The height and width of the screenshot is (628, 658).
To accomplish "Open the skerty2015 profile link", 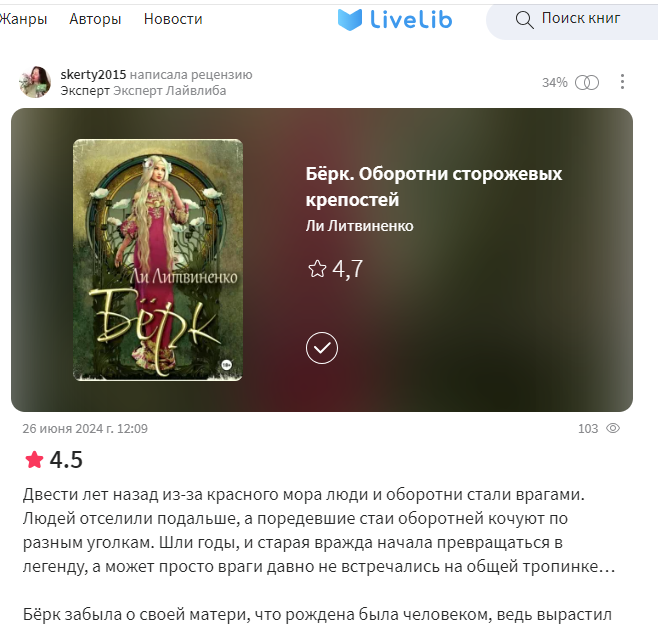I will pos(93,74).
